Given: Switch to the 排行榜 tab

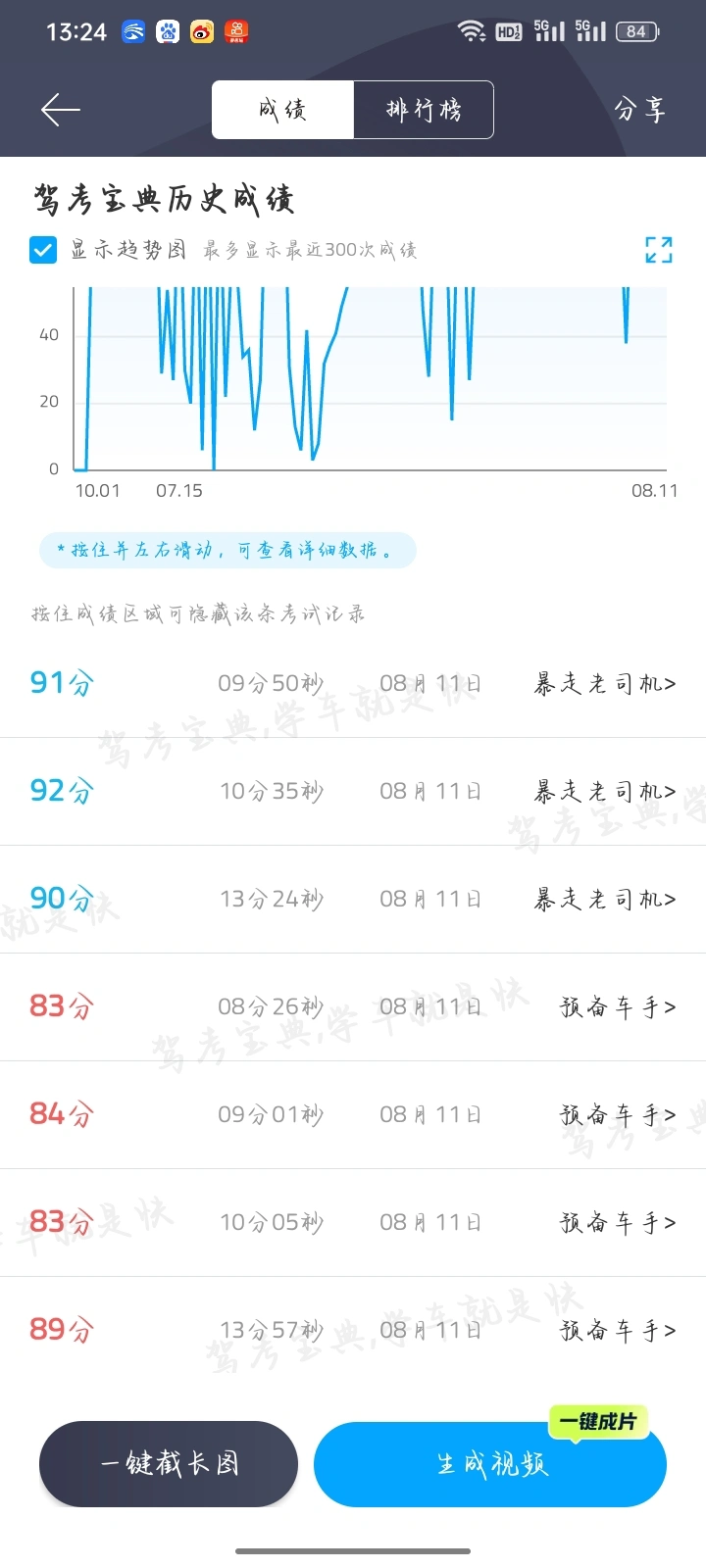Looking at the screenshot, I should [x=424, y=110].
